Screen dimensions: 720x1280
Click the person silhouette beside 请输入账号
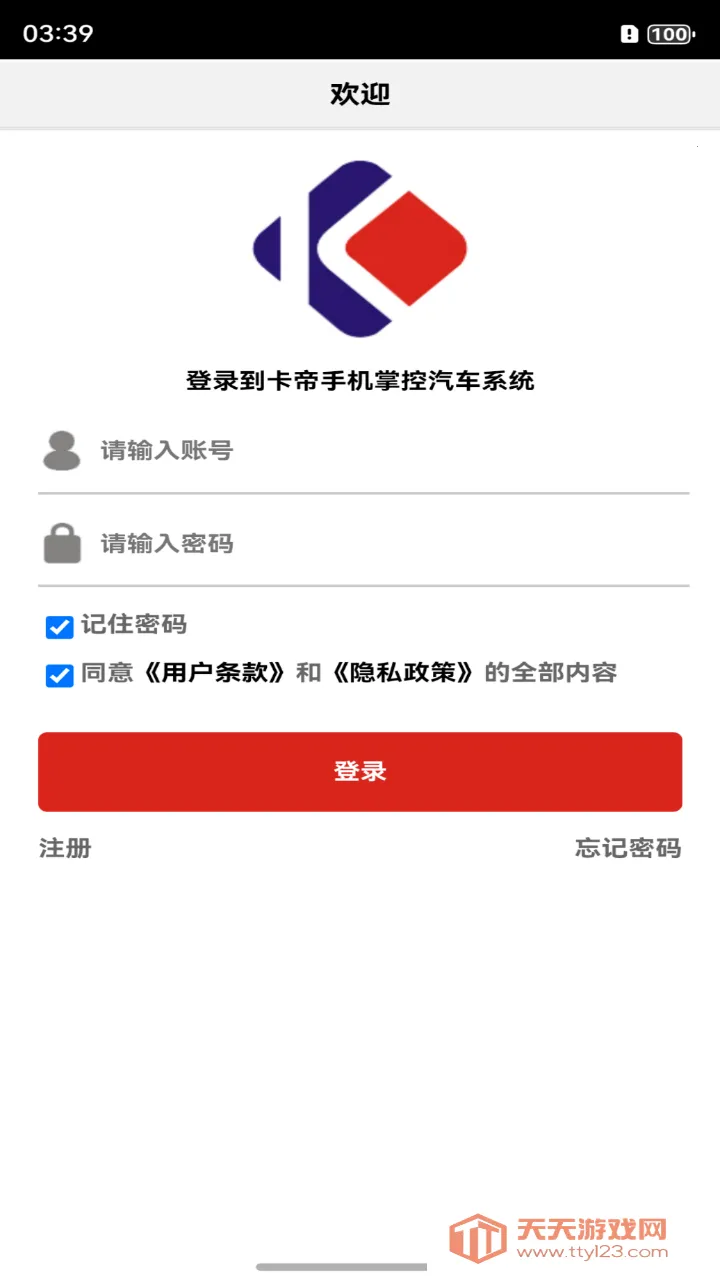point(62,451)
